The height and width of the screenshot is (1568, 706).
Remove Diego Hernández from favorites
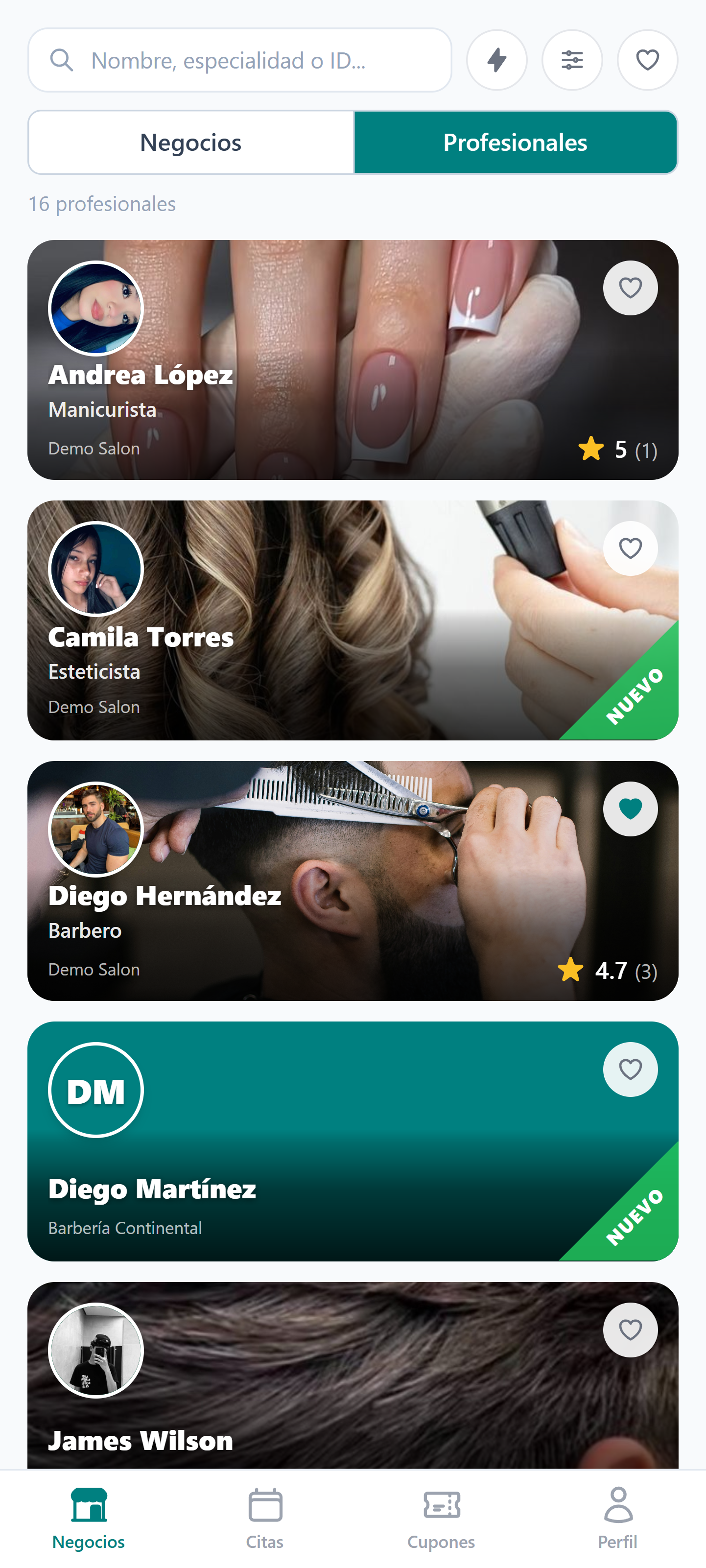pos(631,809)
